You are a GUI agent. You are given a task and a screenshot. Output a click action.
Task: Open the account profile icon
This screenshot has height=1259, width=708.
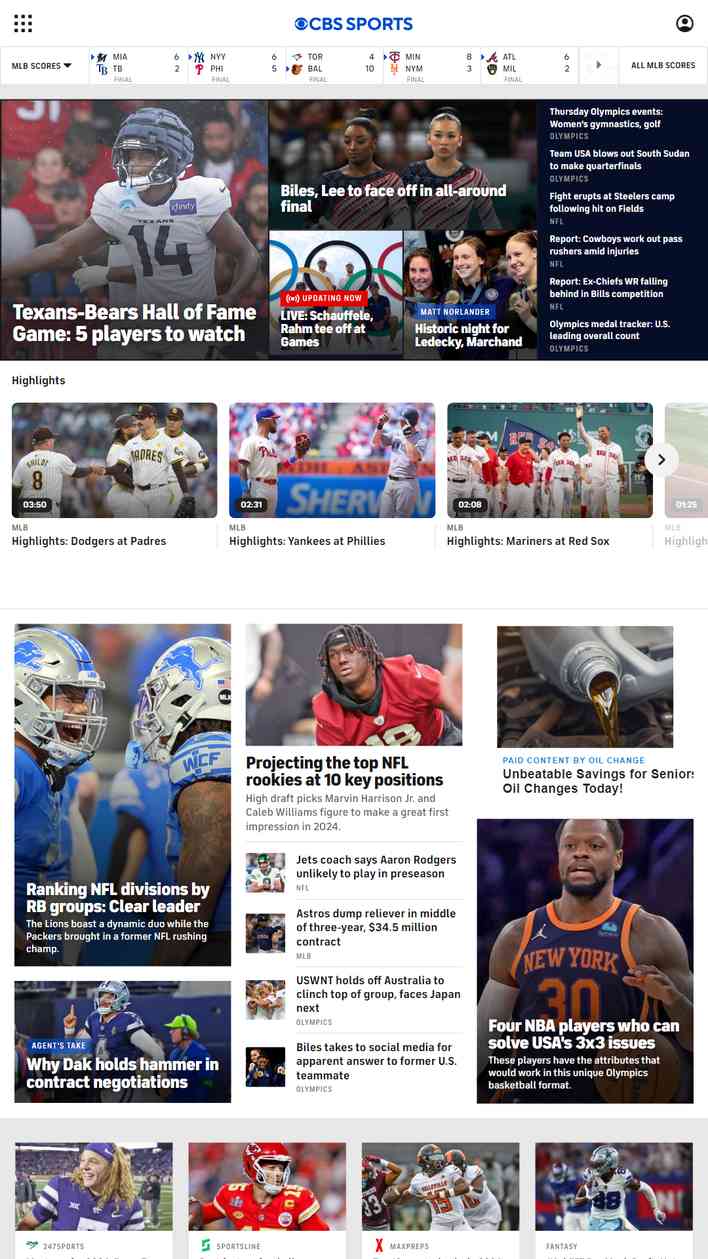(685, 23)
